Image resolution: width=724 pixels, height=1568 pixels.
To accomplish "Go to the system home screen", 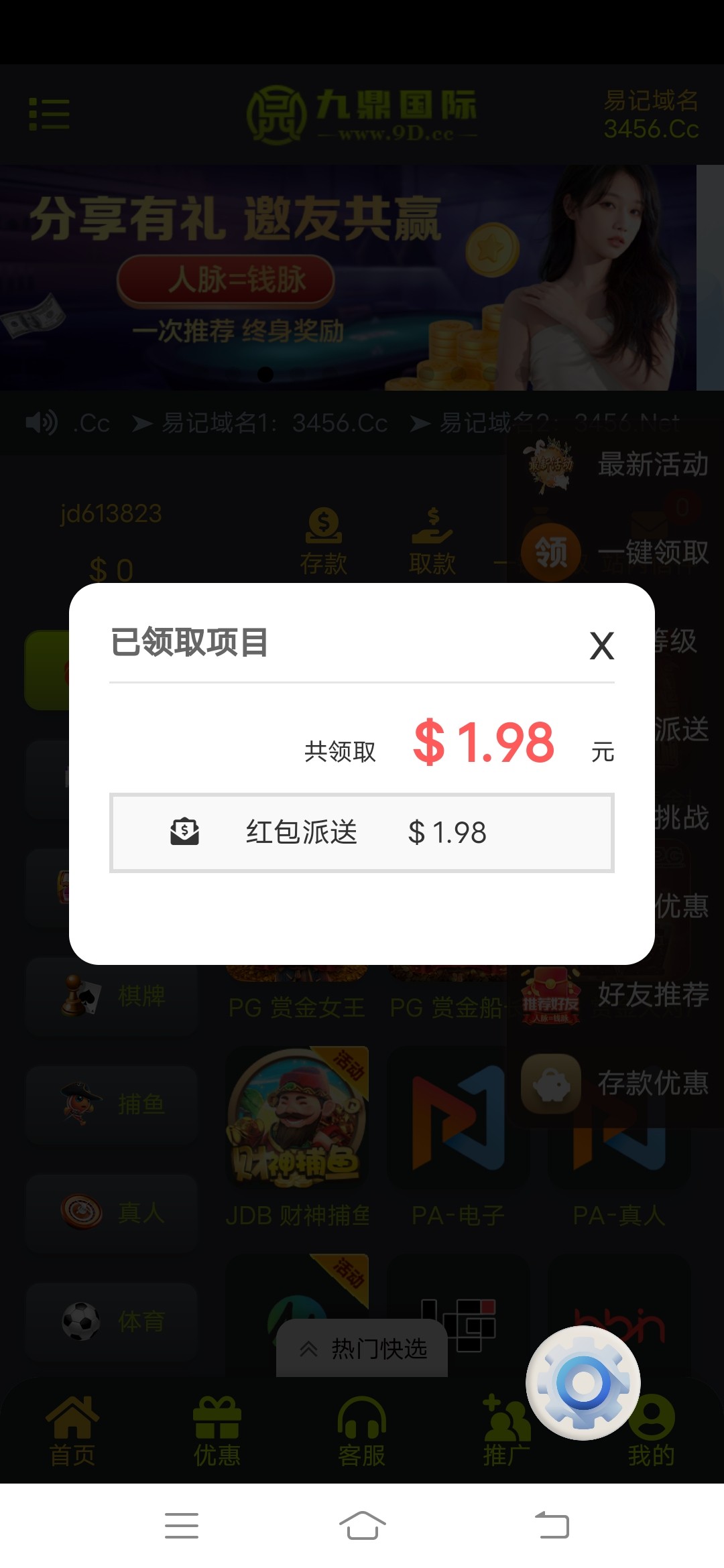I will 362,1526.
